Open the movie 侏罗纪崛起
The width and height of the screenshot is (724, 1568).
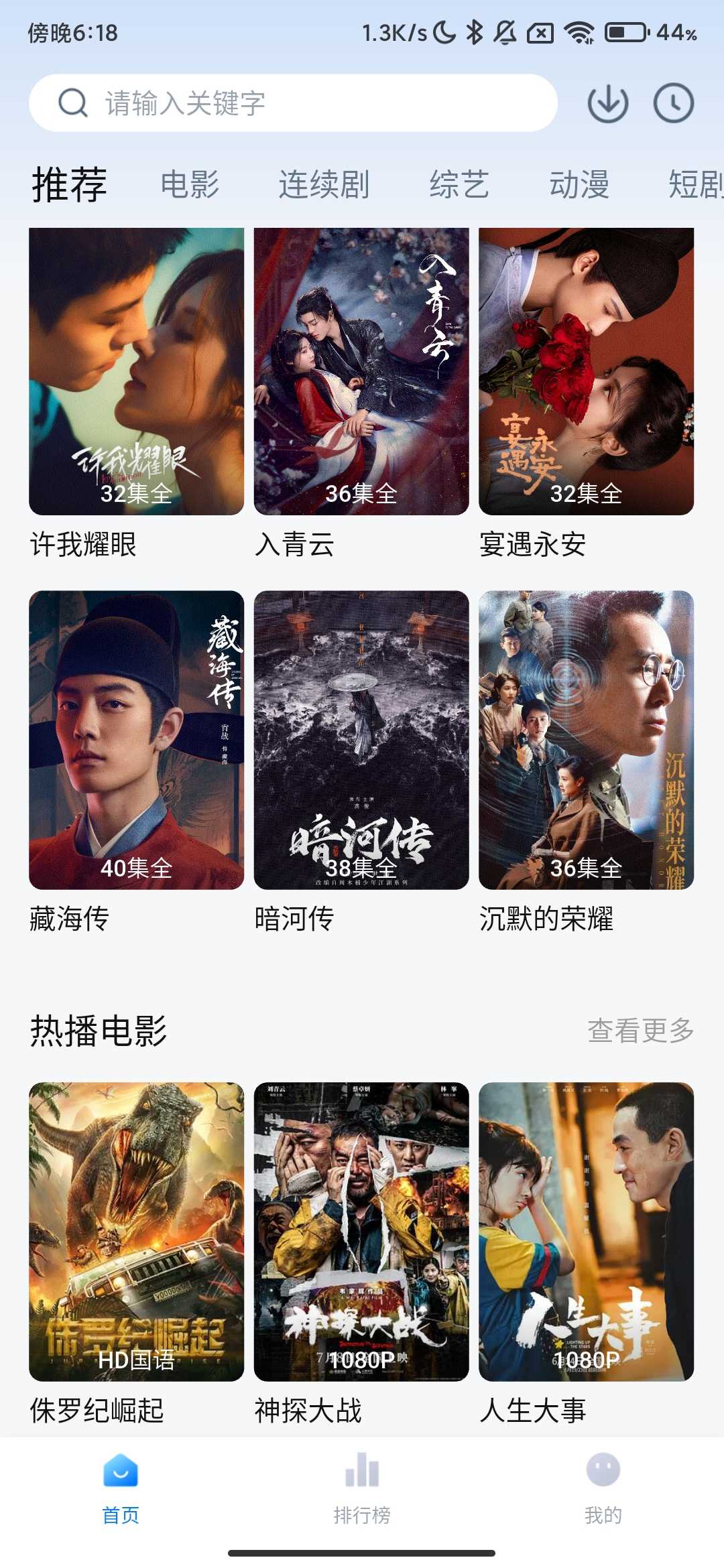coord(136,1232)
